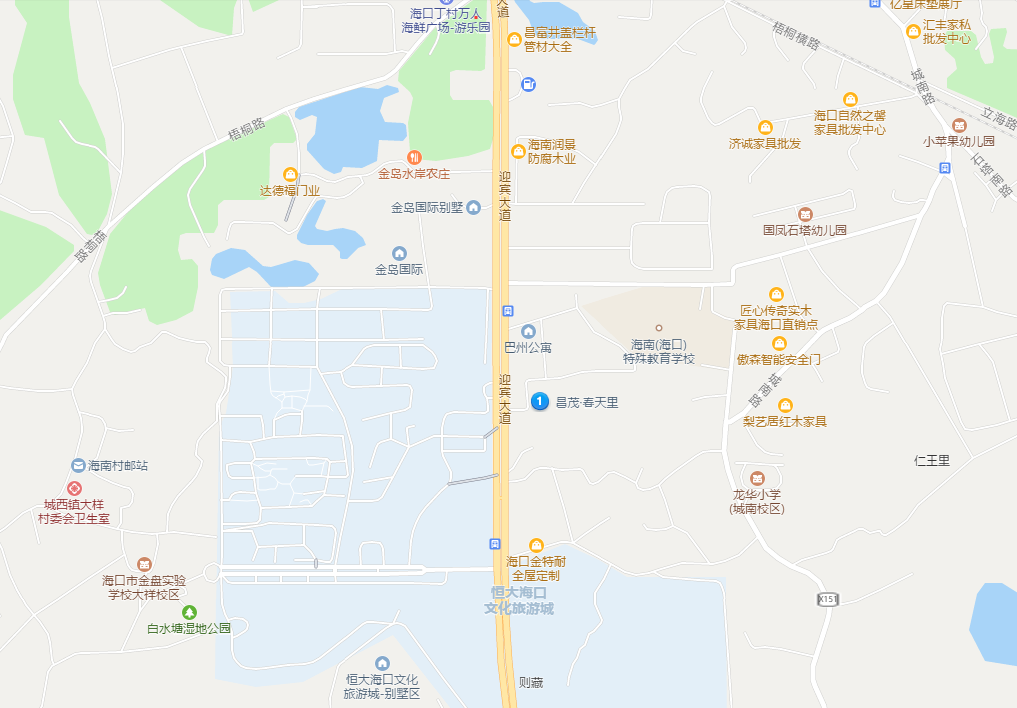Select the 金岛国际别墅 marker

[473, 207]
